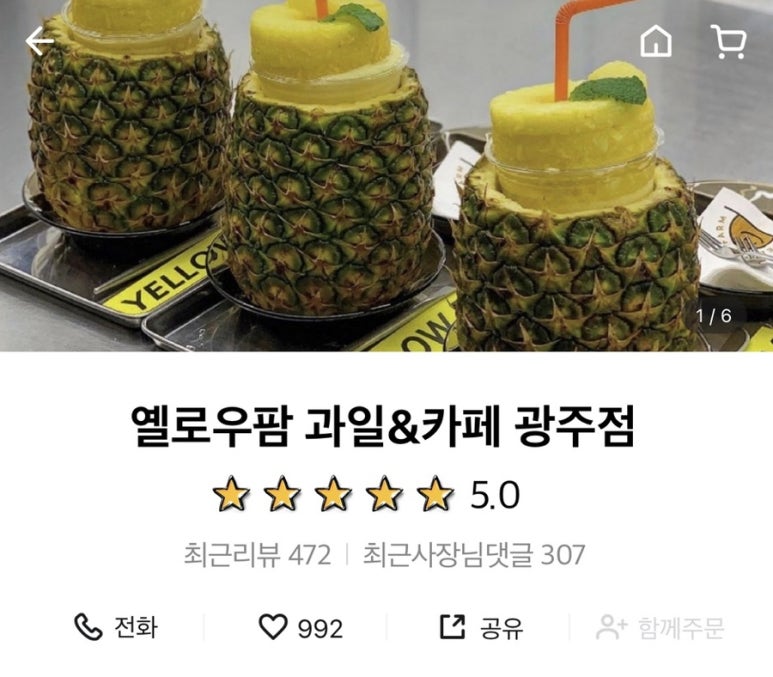Like the store with the heart
Image resolution: width=773 pixels, height=677 pixels.
coord(300,628)
